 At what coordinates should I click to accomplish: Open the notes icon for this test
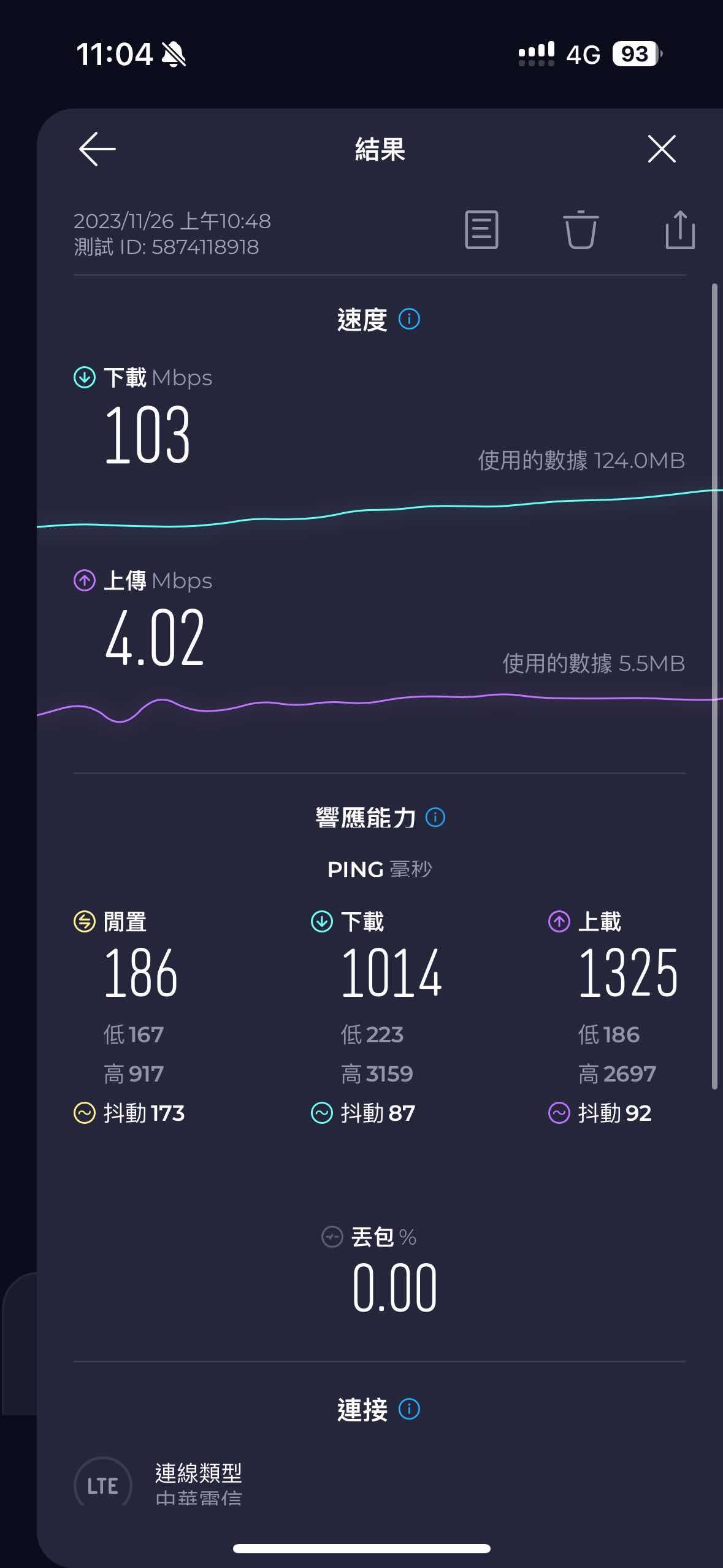(481, 230)
